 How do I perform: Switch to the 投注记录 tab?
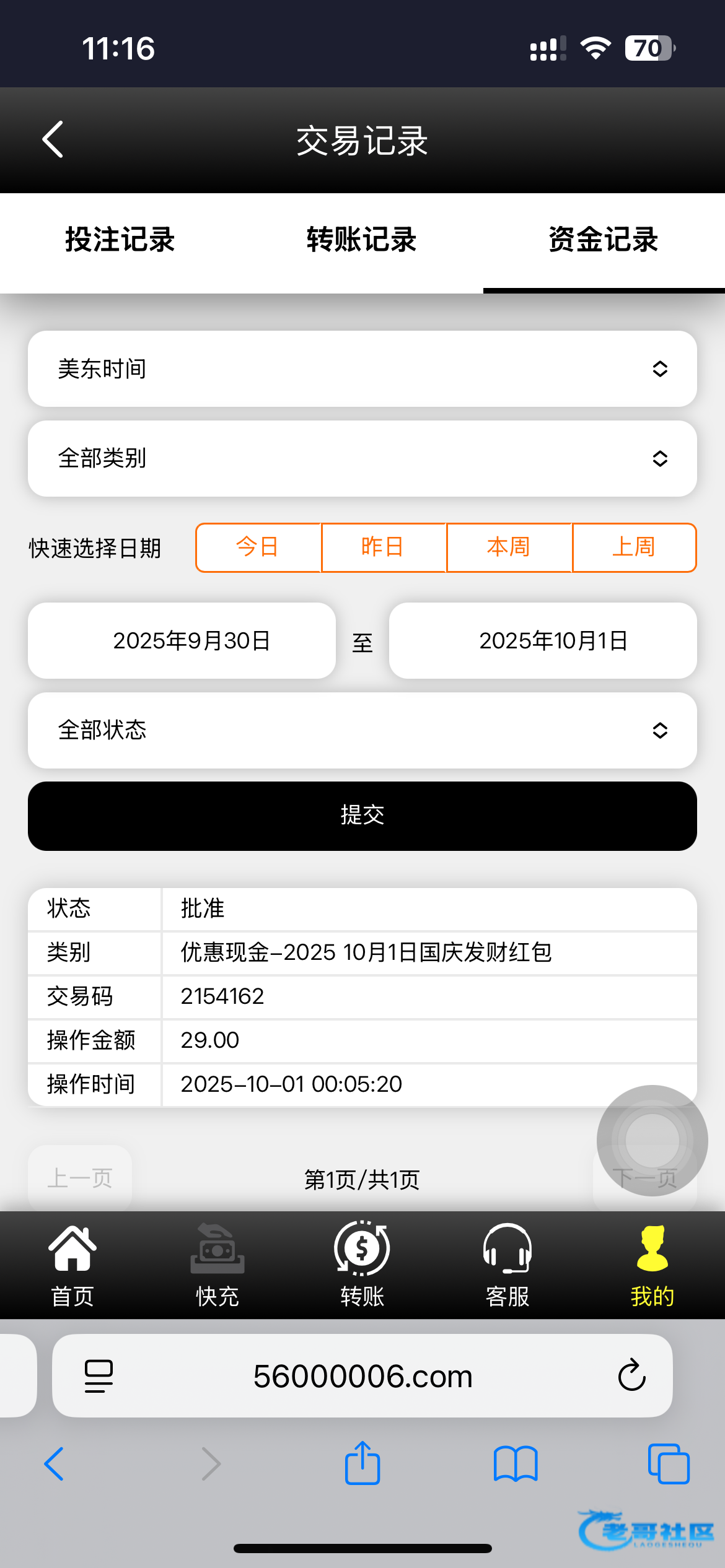coord(120,240)
